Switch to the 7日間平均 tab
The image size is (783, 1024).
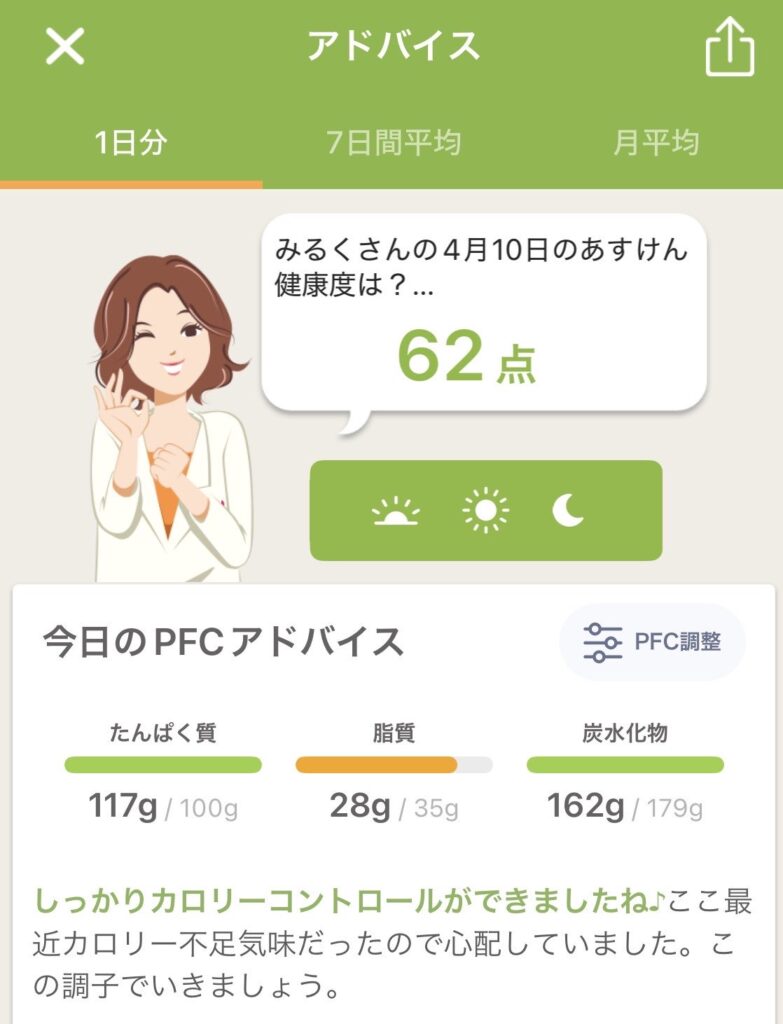(393, 143)
